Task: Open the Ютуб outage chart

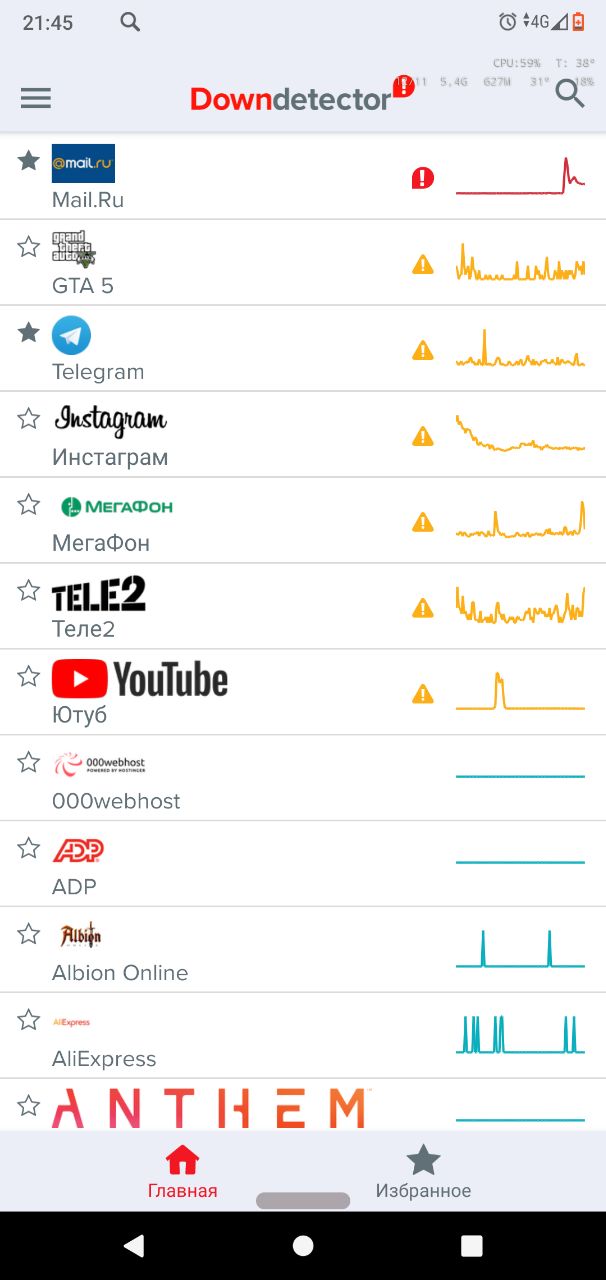Action: point(303,692)
